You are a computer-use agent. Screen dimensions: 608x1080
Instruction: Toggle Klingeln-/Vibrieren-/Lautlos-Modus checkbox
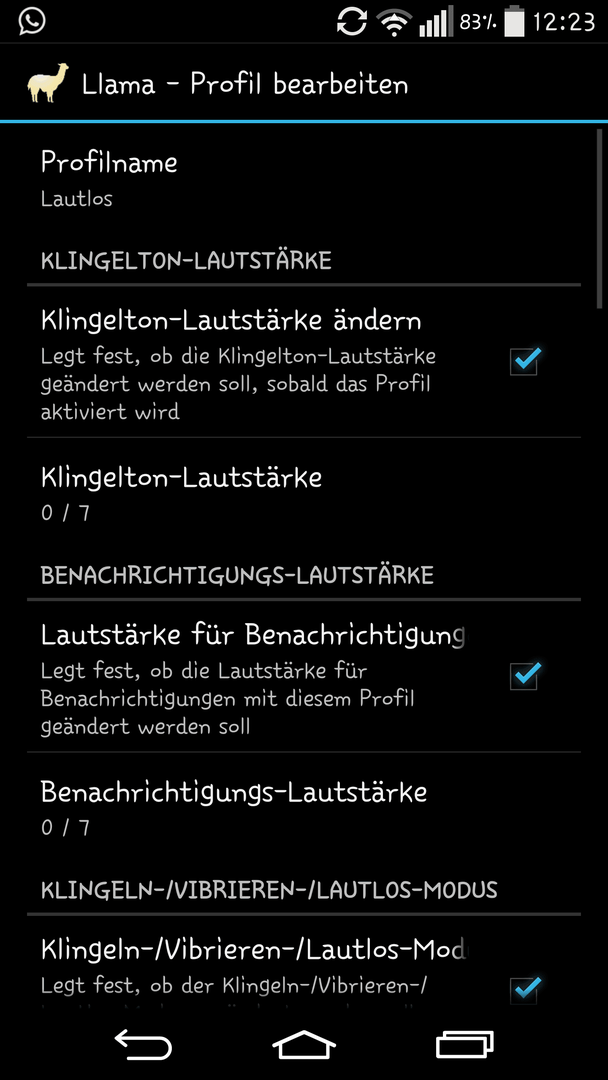coord(525,989)
